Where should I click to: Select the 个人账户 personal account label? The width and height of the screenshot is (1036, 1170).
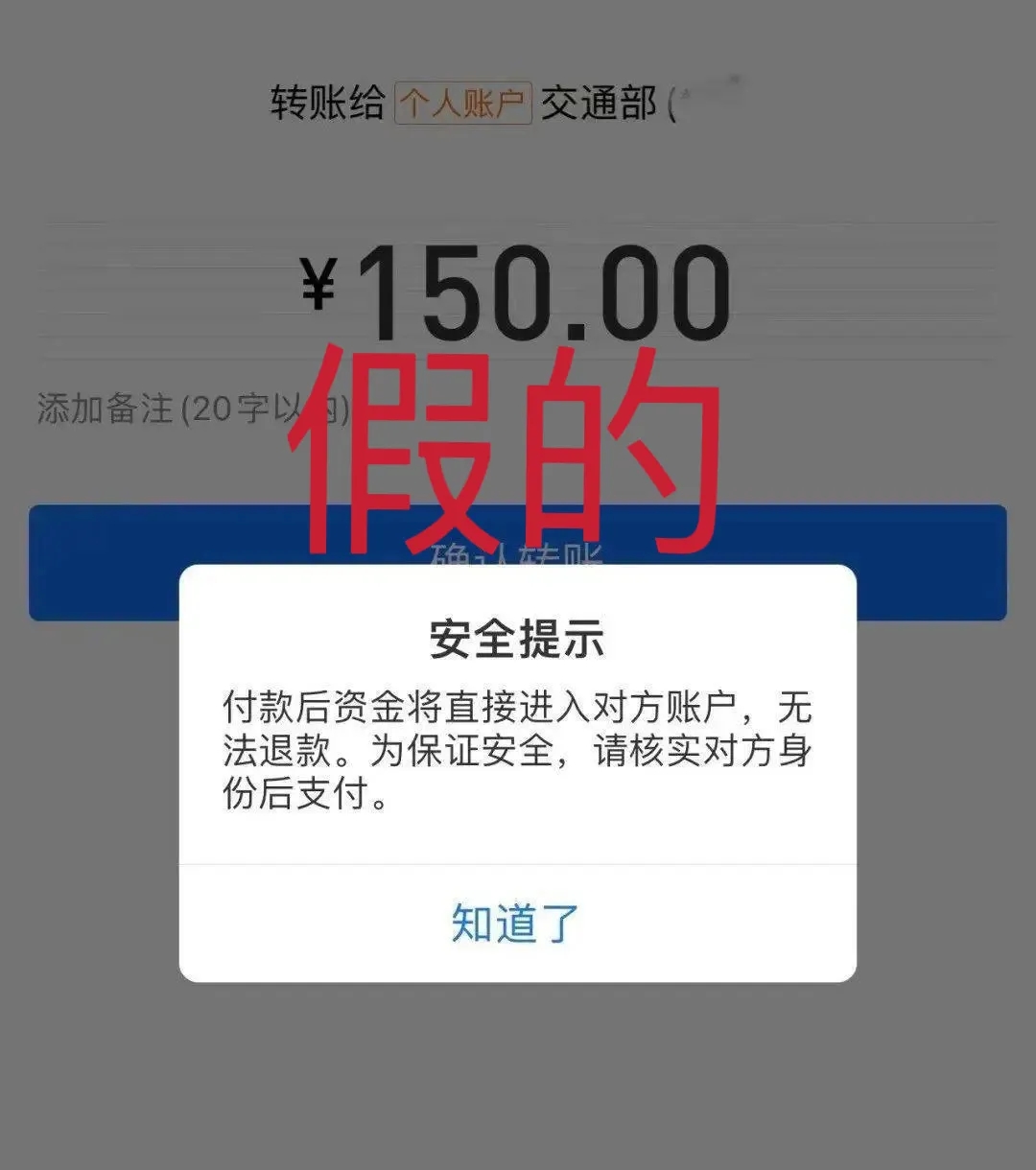point(465,99)
